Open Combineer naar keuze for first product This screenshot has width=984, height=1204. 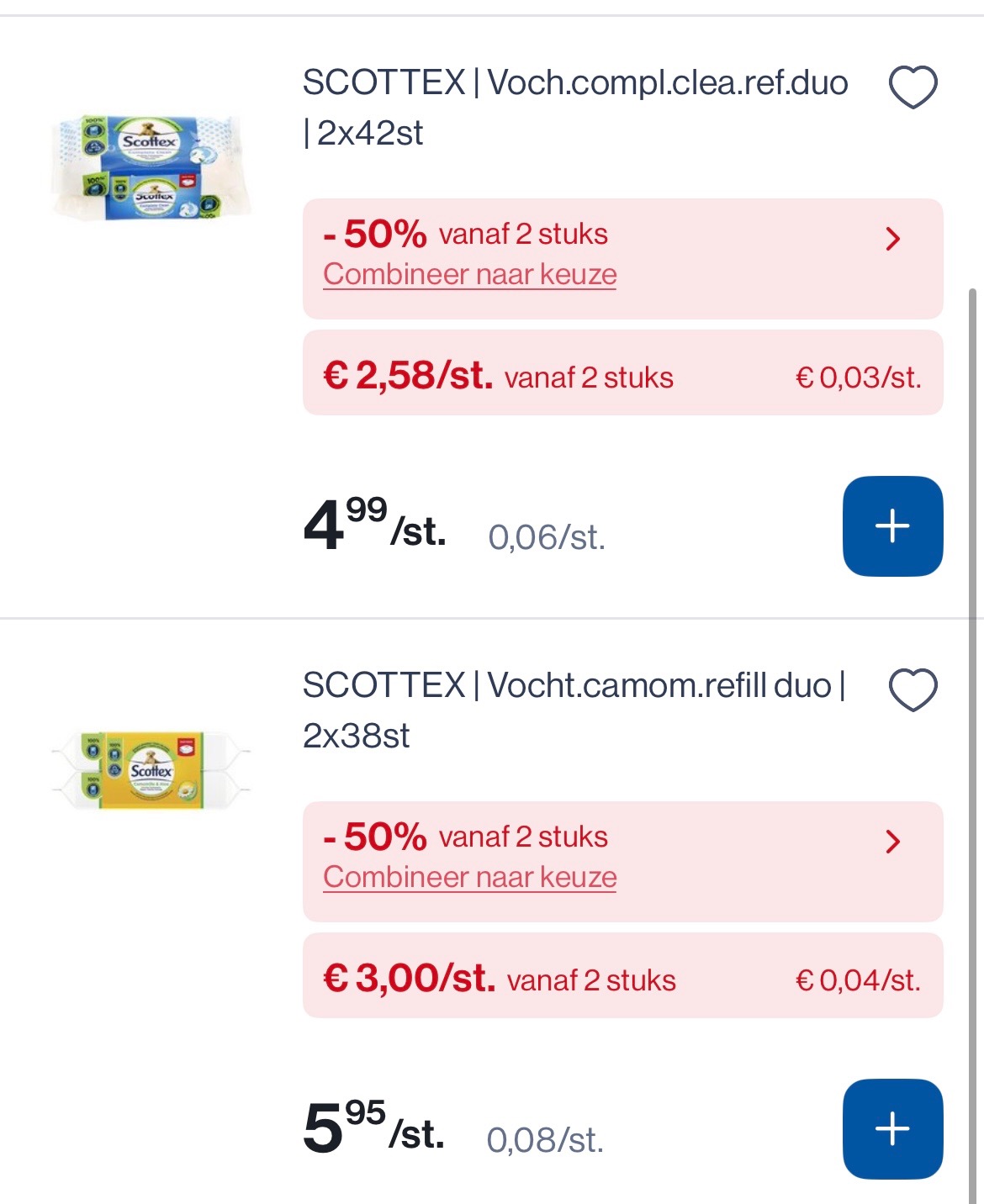coord(469,273)
